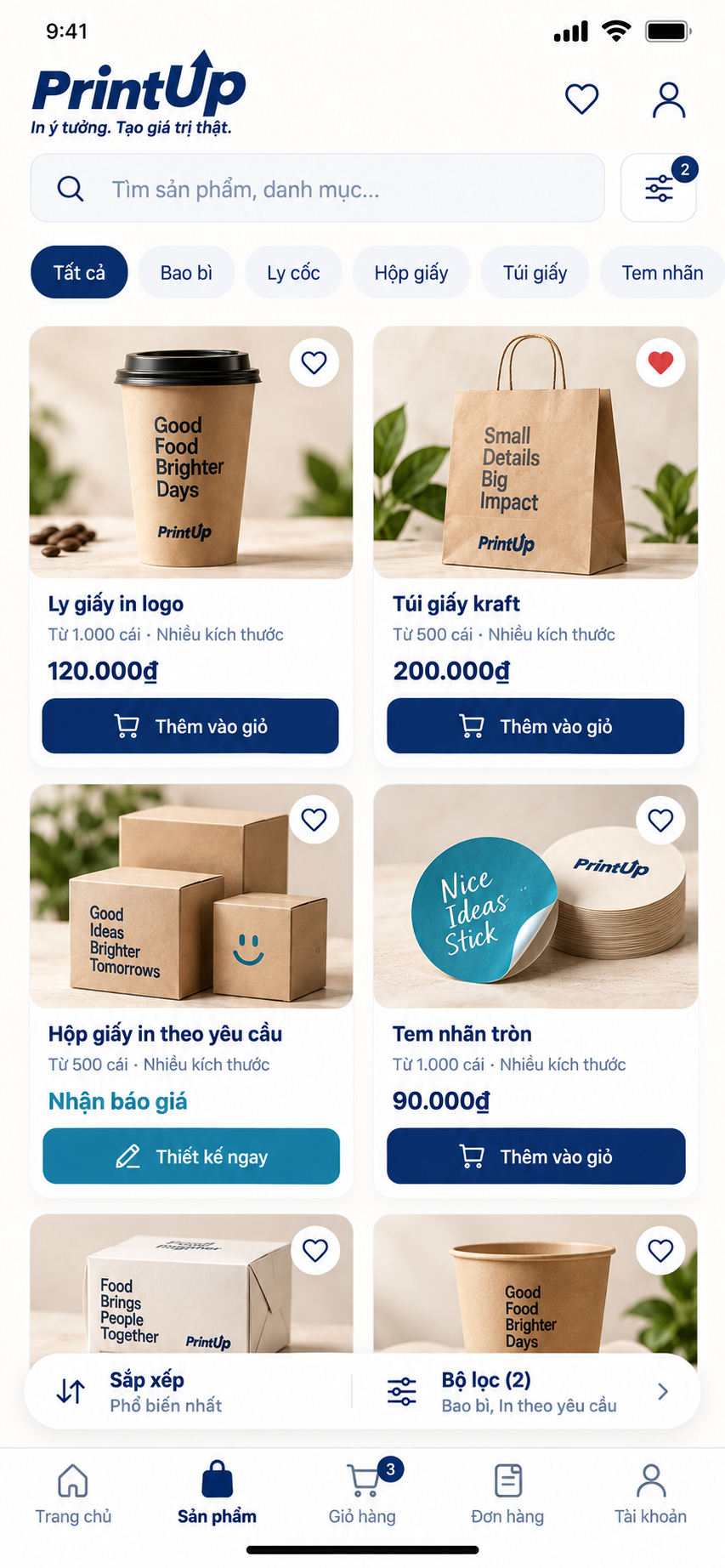Choose the Túi giấy category chip
725x1568 pixels.
coord(535,272)
